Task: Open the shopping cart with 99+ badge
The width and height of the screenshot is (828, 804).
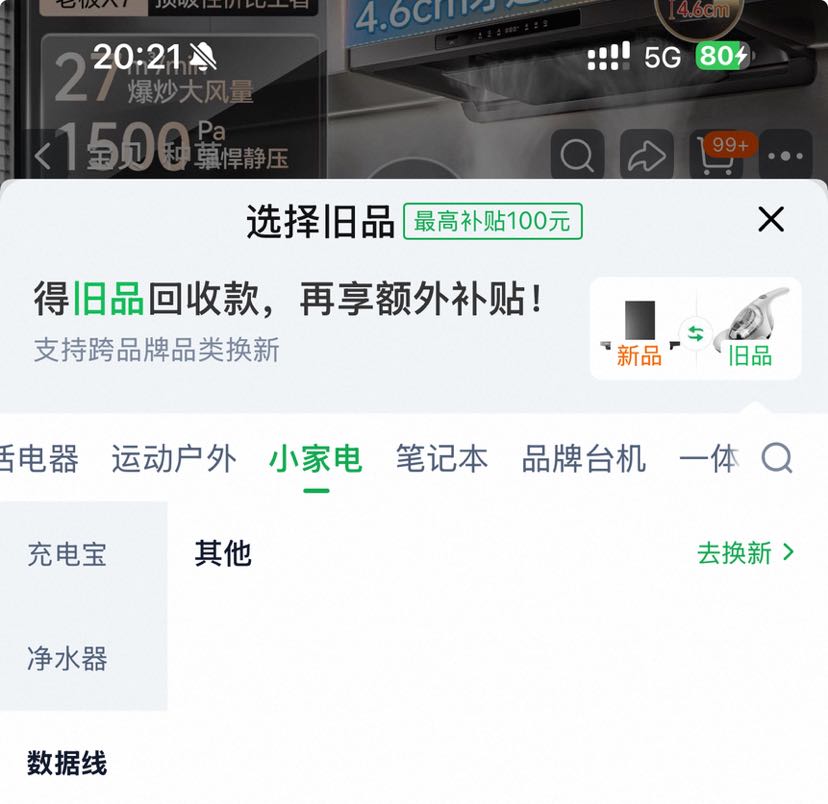Action: 717,156
